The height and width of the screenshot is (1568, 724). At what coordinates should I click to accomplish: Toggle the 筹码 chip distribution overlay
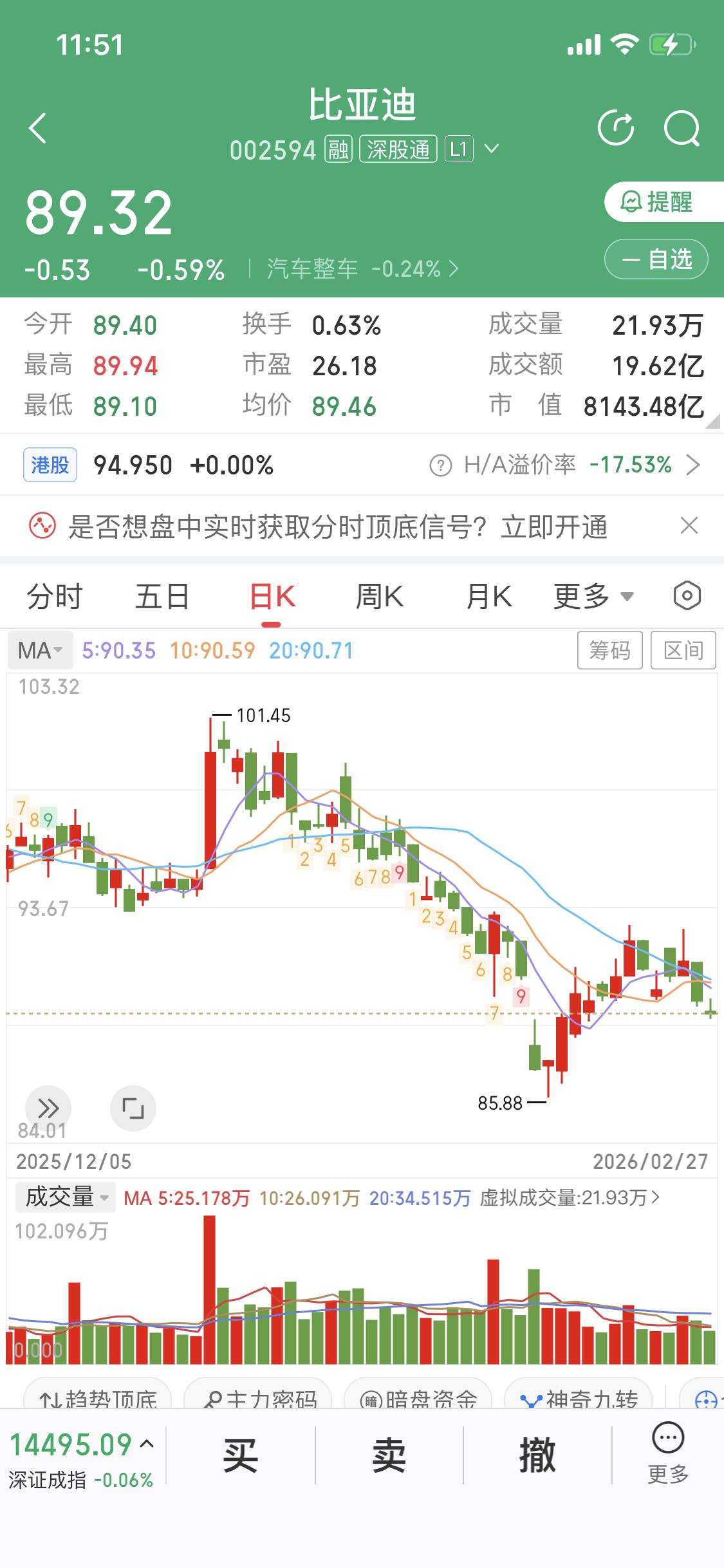[x=609, y=650]
